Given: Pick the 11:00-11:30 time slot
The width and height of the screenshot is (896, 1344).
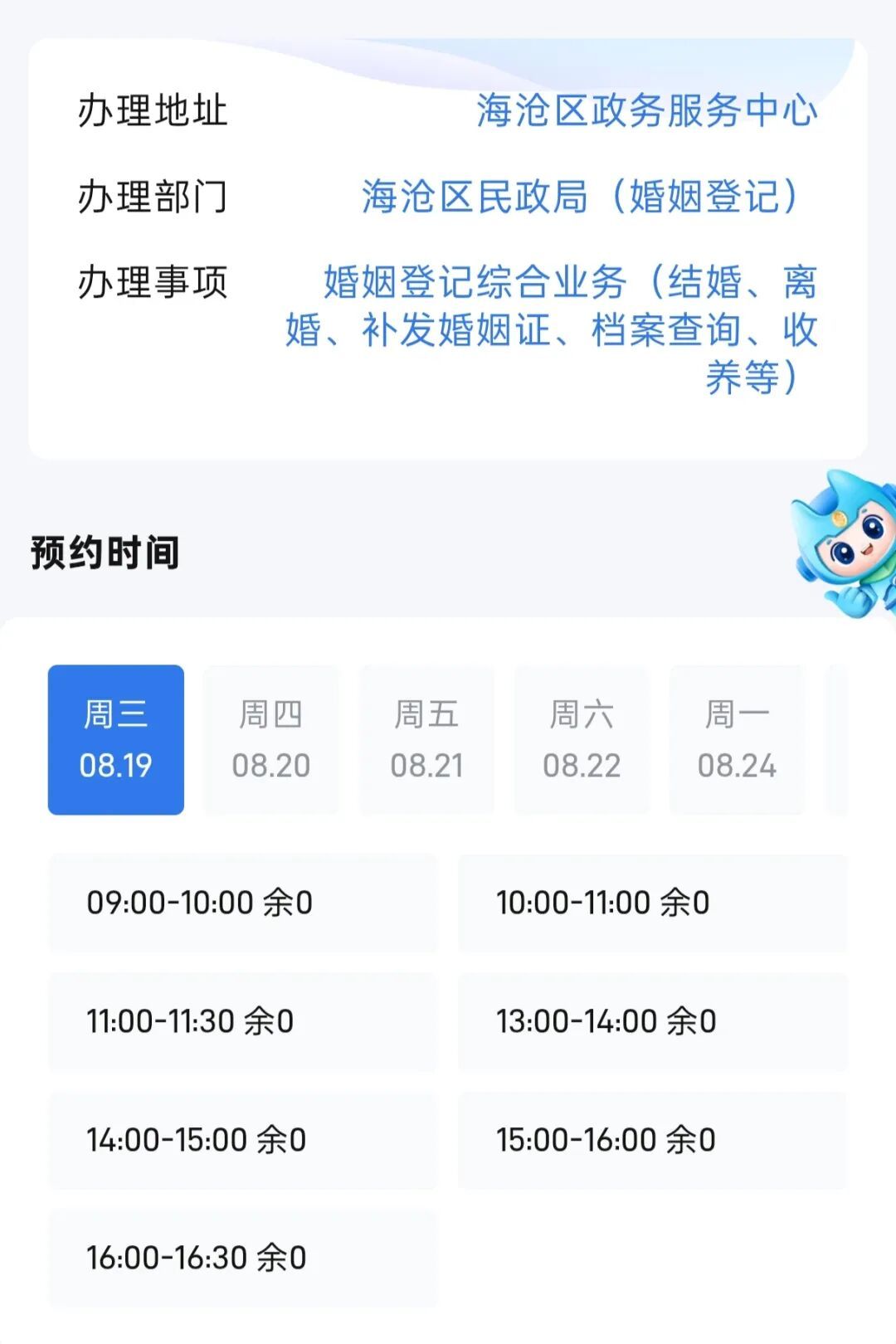Looking at the screenshot, I should 242,1021.
